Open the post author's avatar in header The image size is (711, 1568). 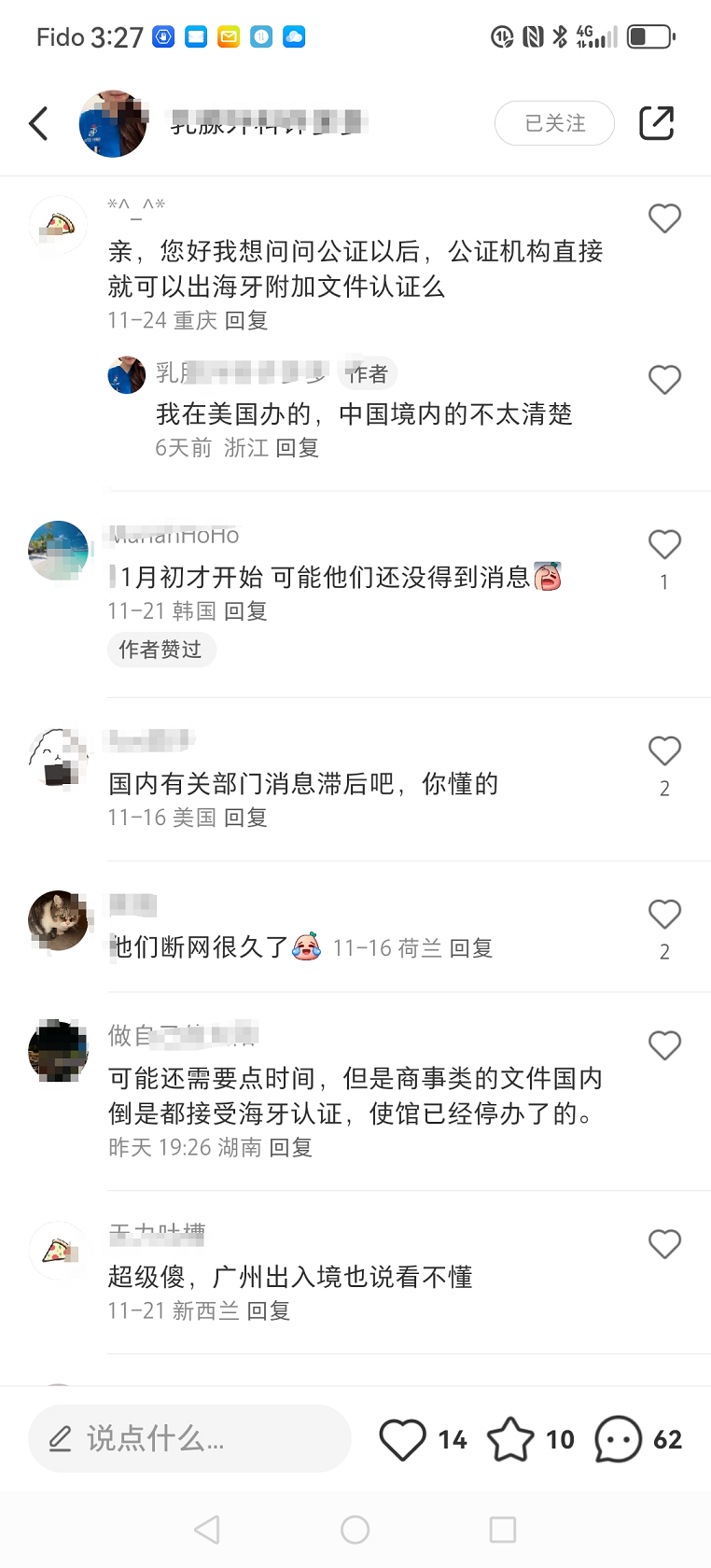coord(113,123)
